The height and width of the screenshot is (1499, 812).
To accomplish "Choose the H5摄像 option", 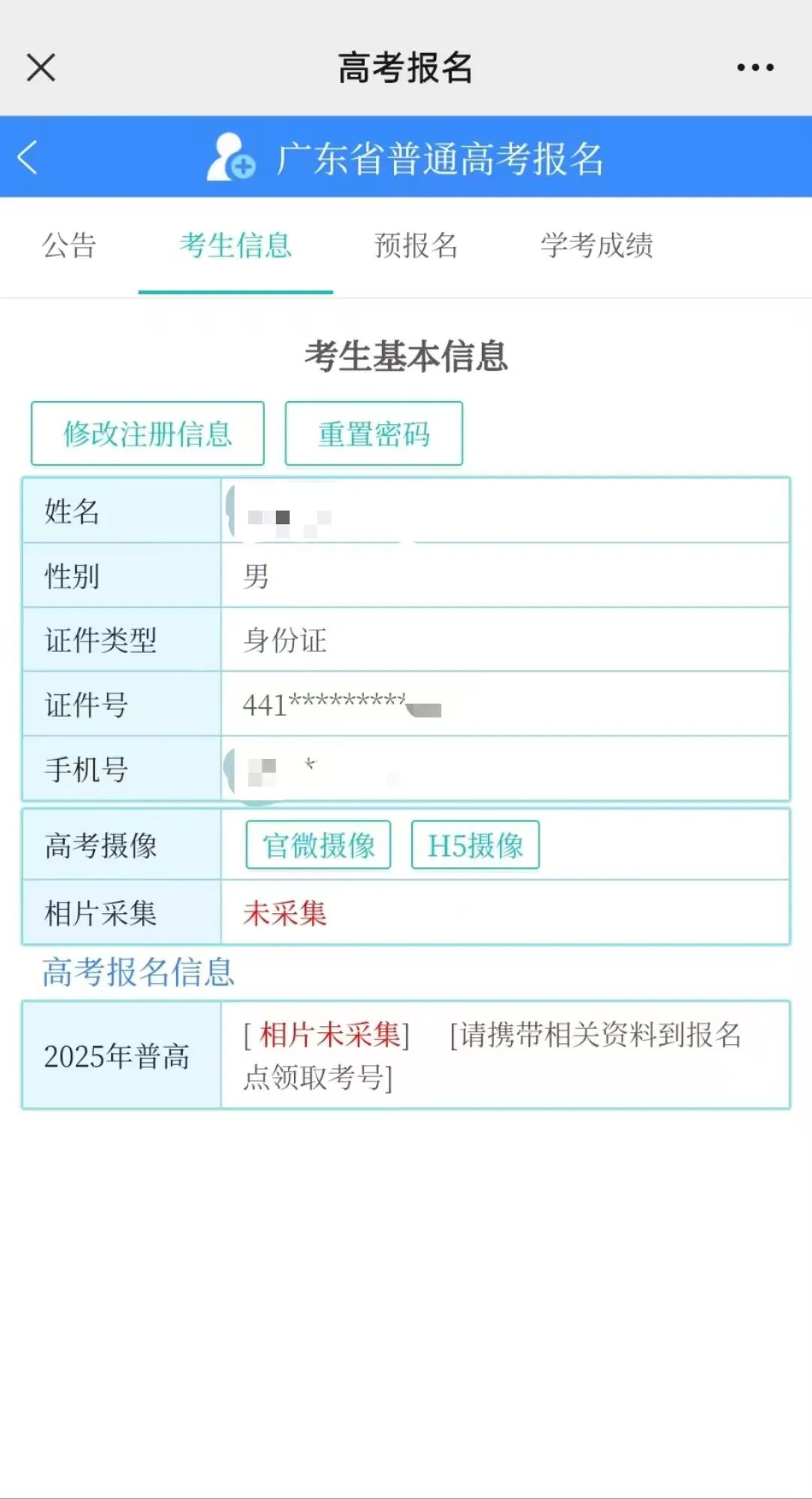I will (475, 845).
